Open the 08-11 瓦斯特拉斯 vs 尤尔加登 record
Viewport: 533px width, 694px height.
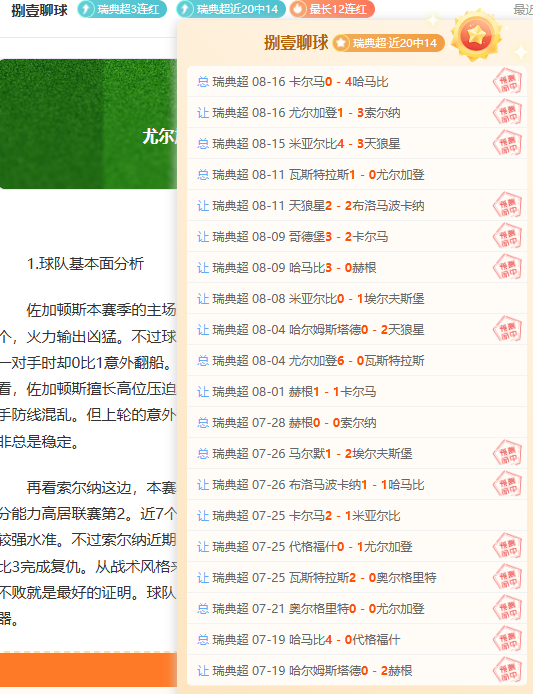click(x=356, y=174)
